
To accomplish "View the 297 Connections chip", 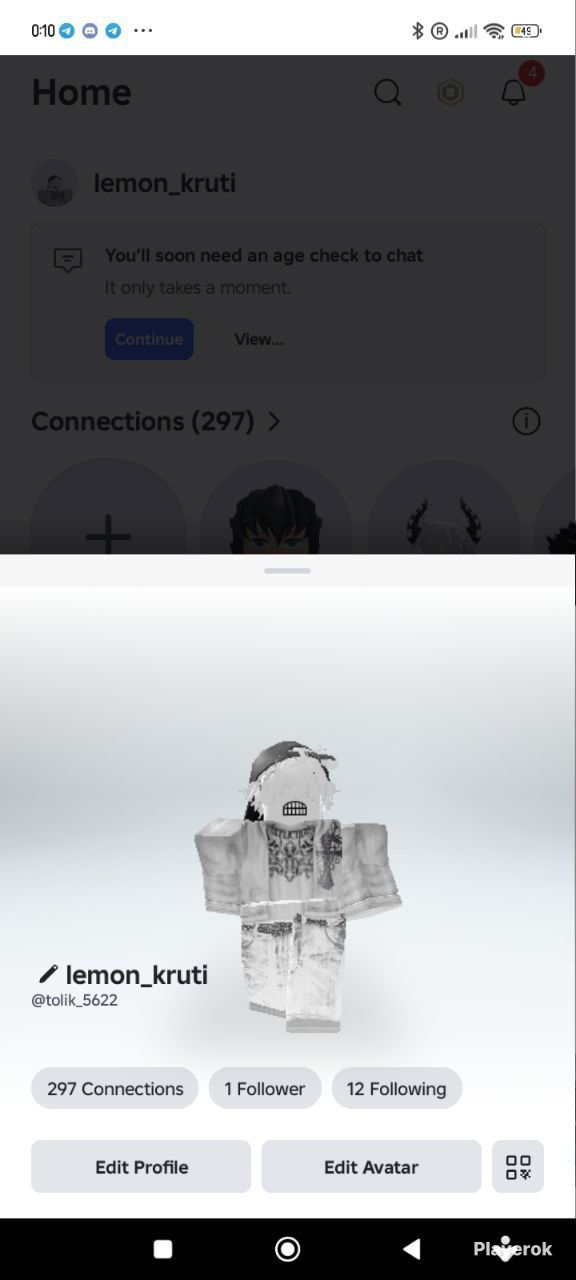I will (x=115, y=1088).
